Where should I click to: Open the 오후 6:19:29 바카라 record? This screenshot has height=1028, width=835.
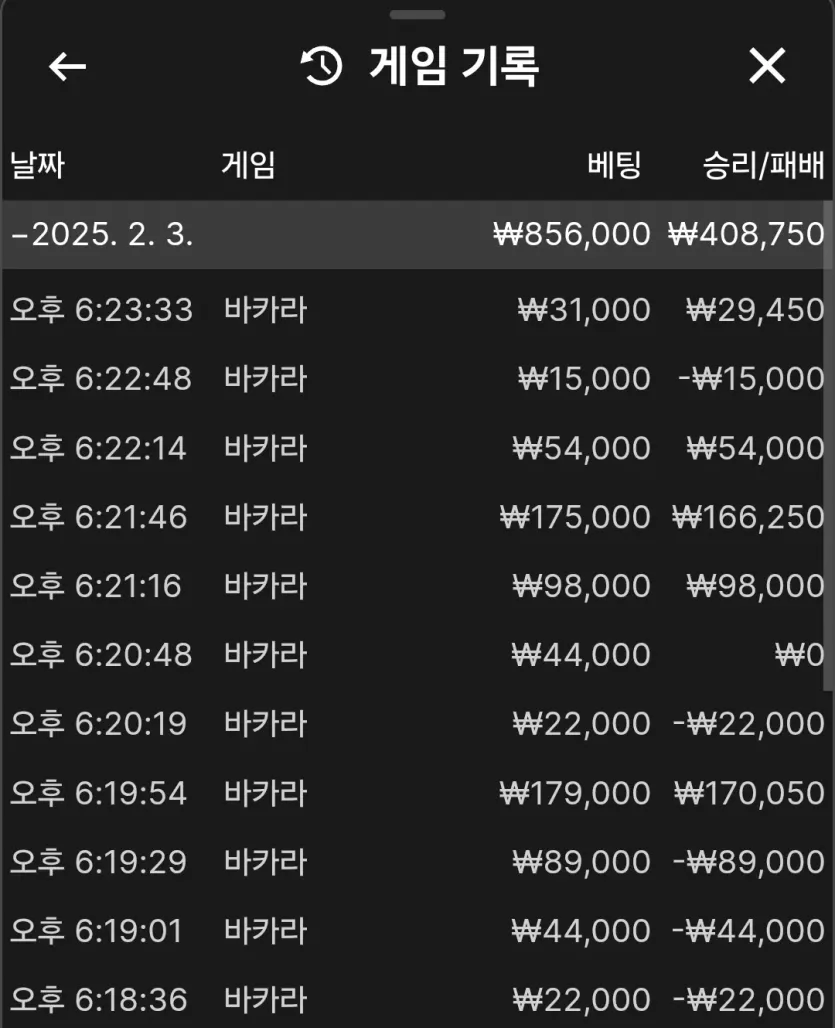[x=416, y=862]
